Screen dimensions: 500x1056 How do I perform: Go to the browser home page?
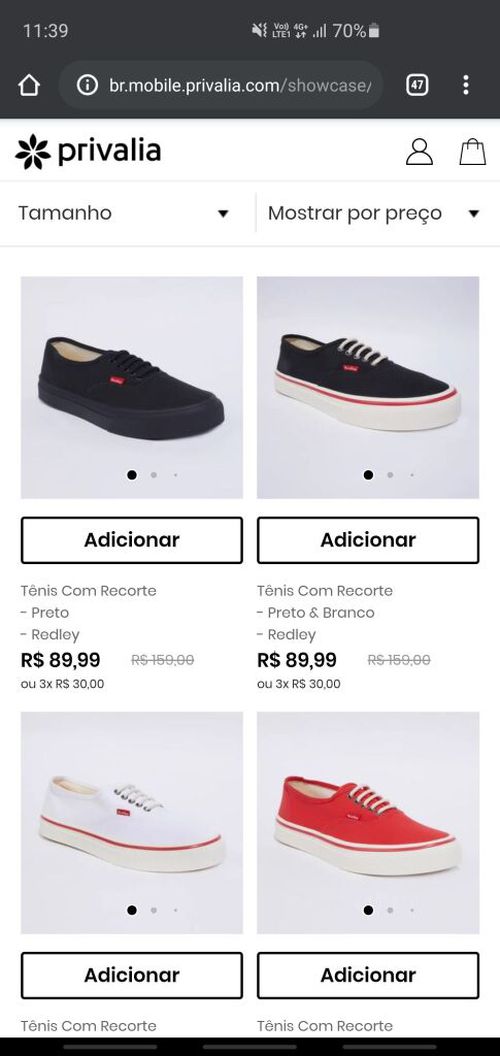(x=29, y=85)
